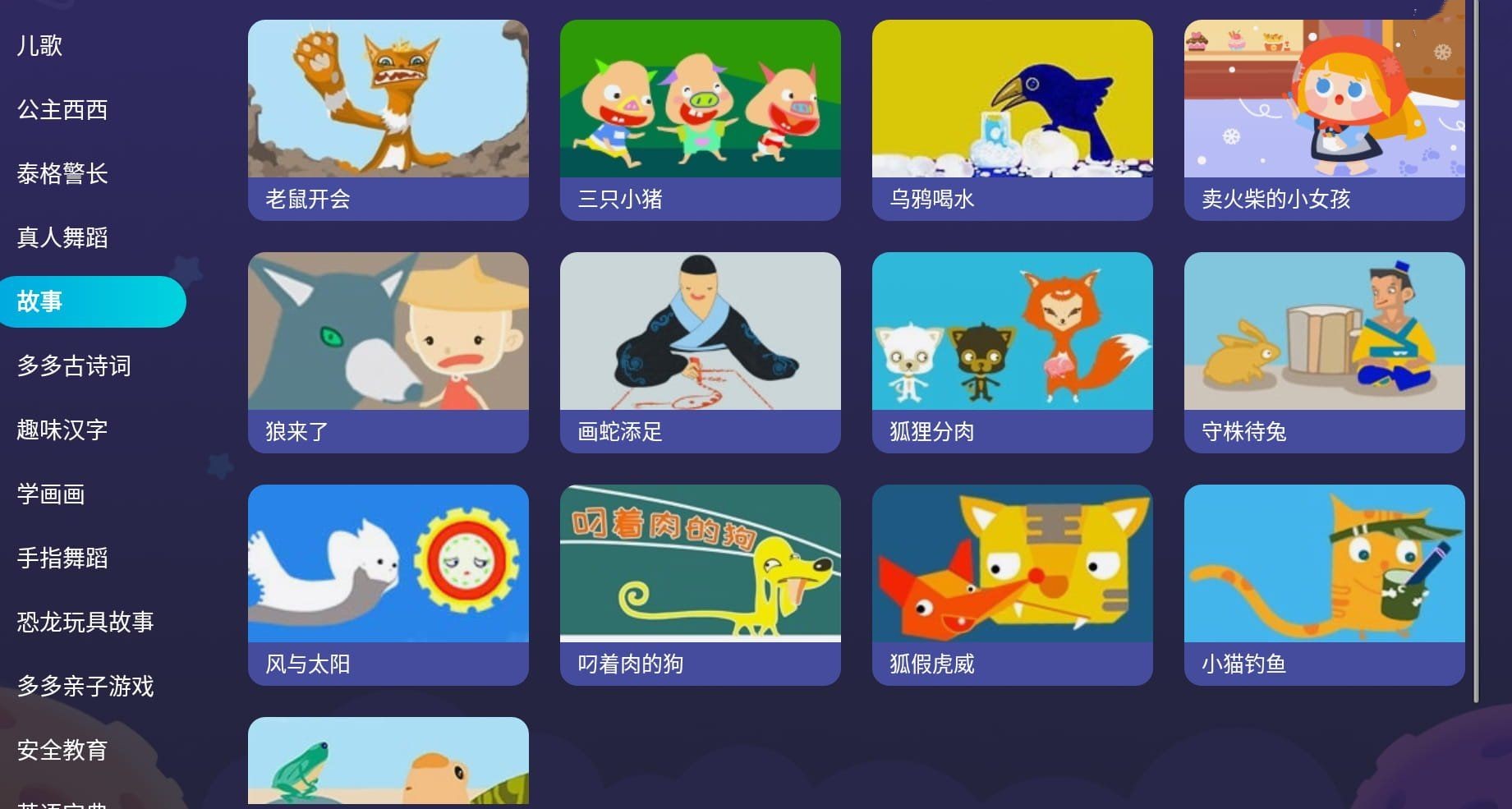This screenshot has width=1512, height=809.
Task: Switch to the 儿歌 category
Action: (39, 45)
